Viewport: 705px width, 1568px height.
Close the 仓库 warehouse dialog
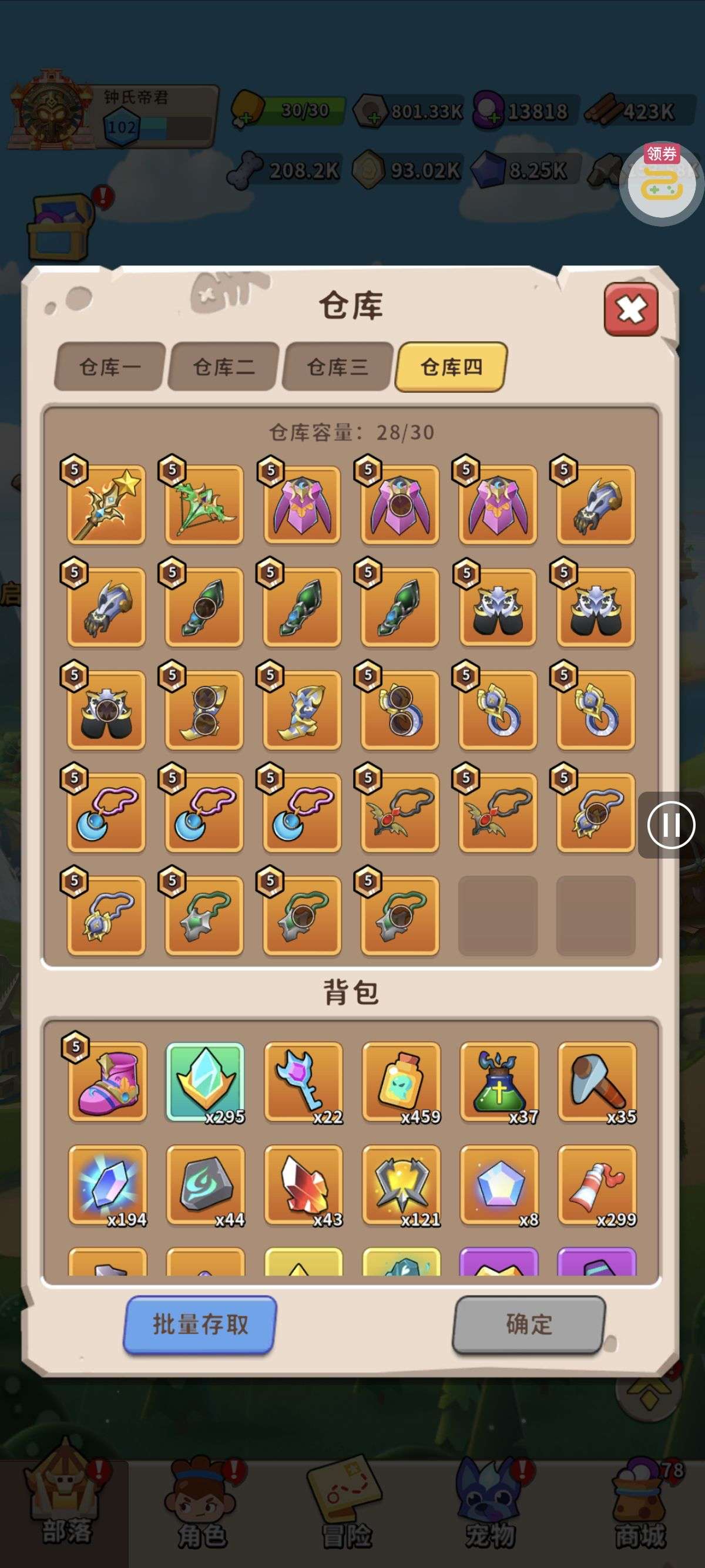(631, 310)
